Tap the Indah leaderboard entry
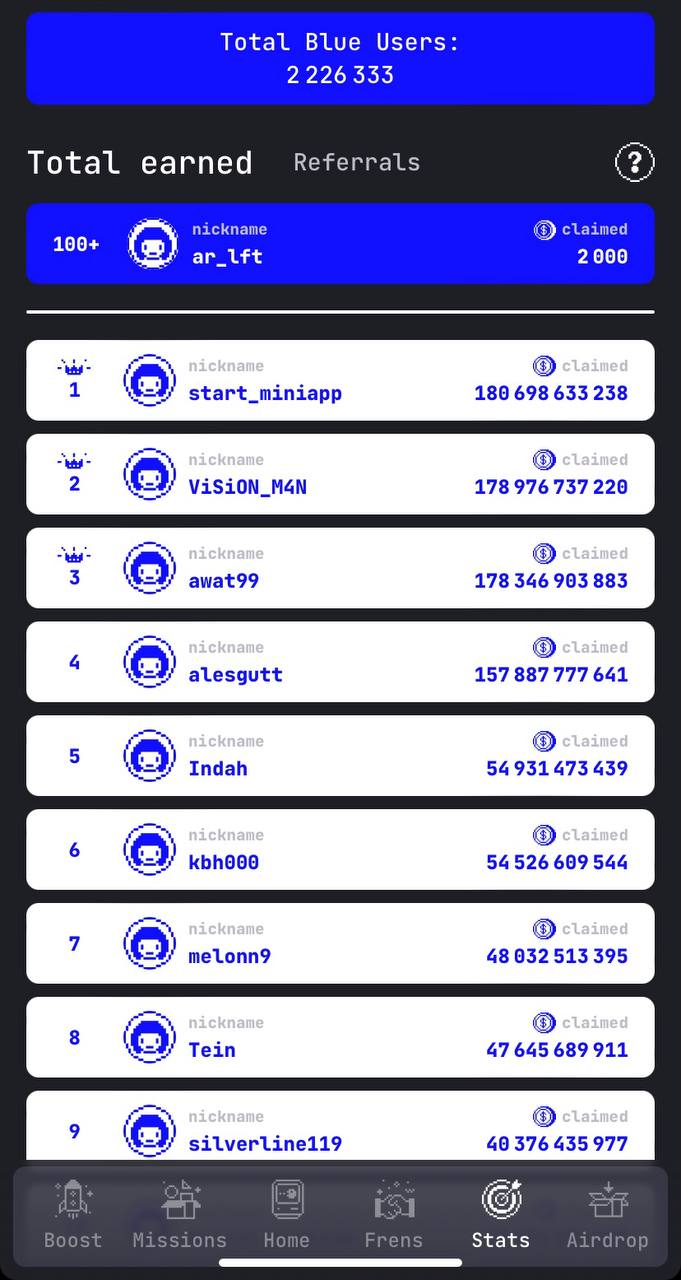 click(x=340, y=756)
